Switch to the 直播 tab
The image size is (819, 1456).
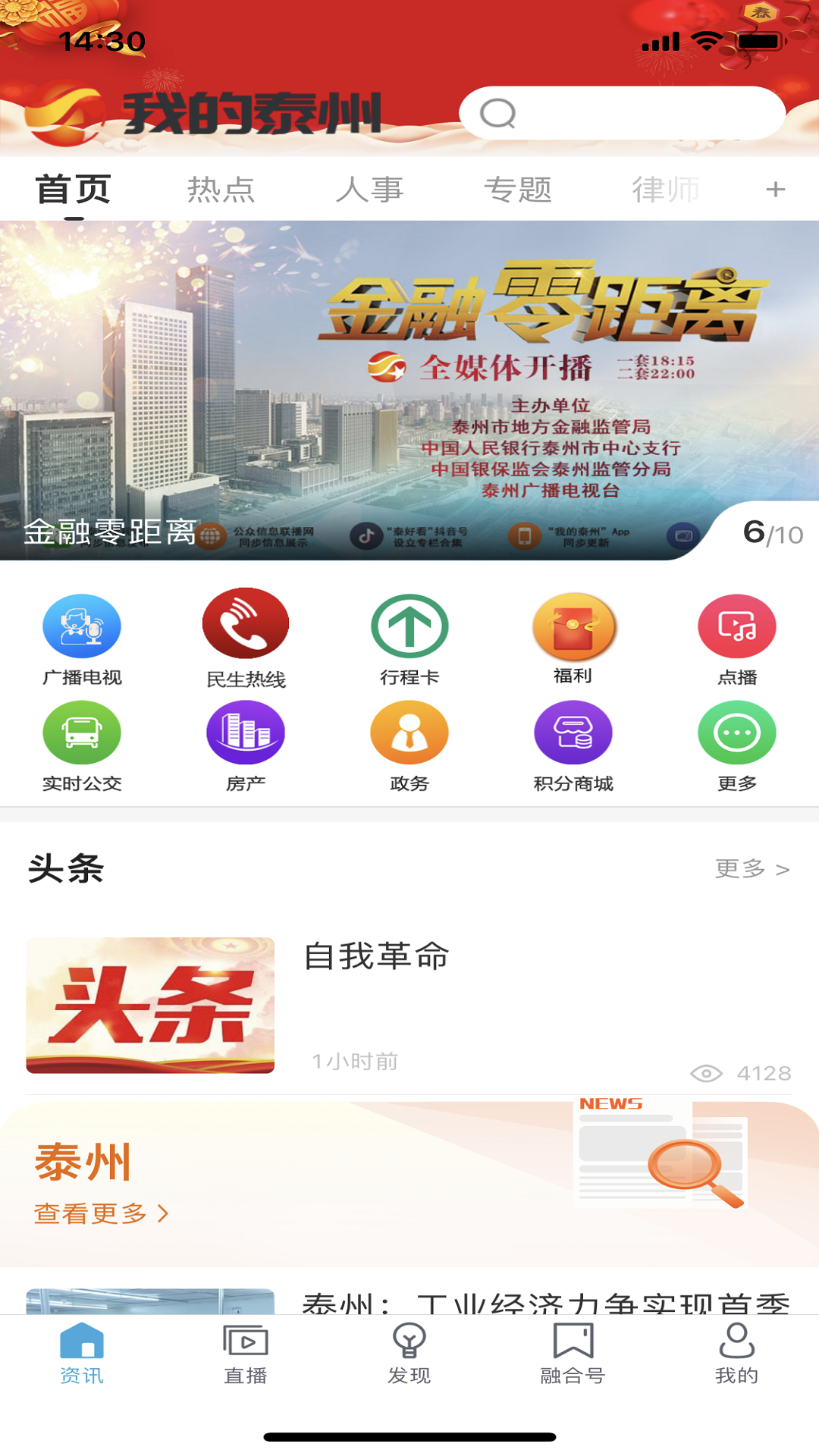point(246,1354)
